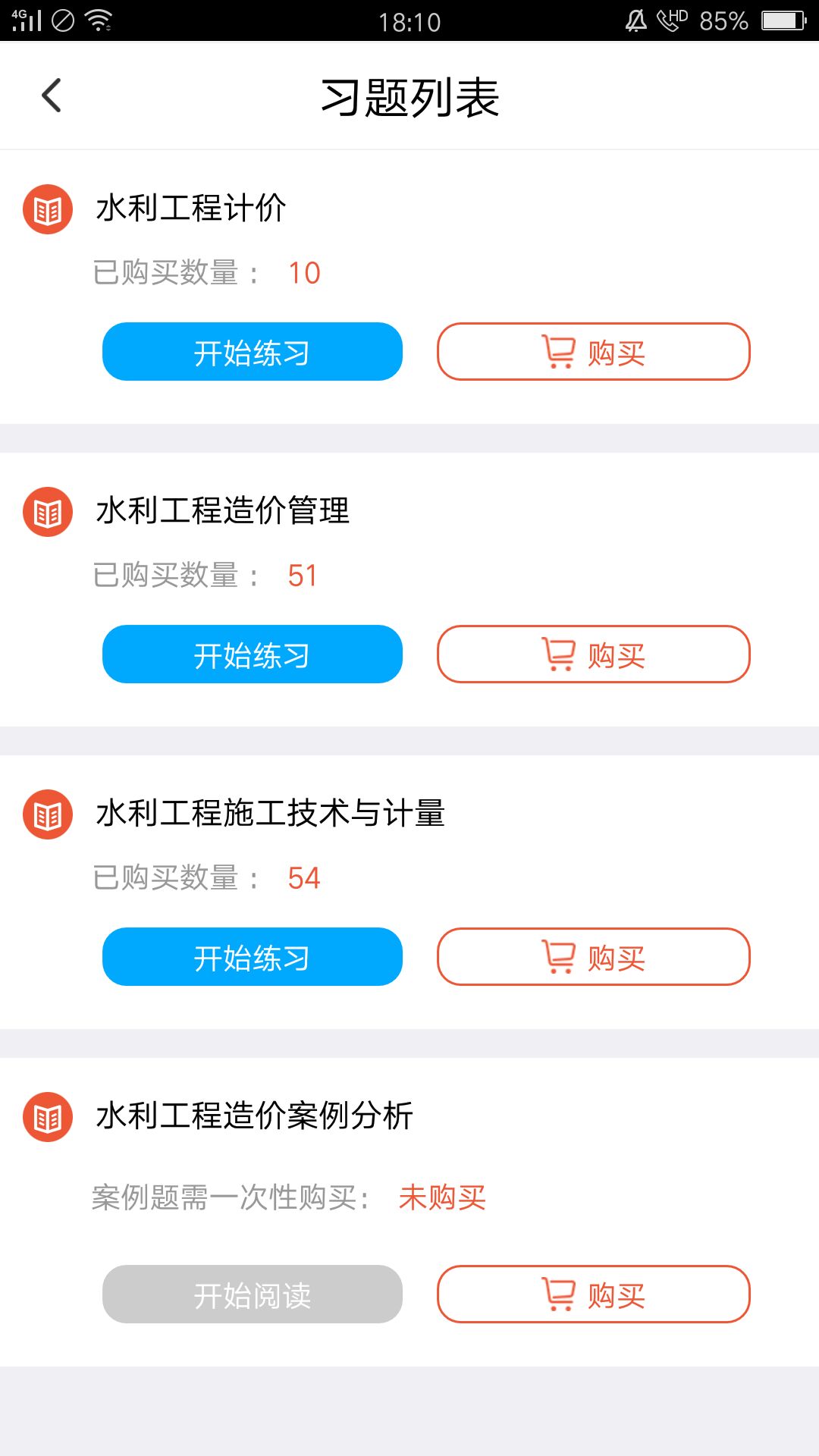Buy 水利工程造价案例分析 case questions
Viewport: 819px width, 1456px height.
click(594, 1294)
